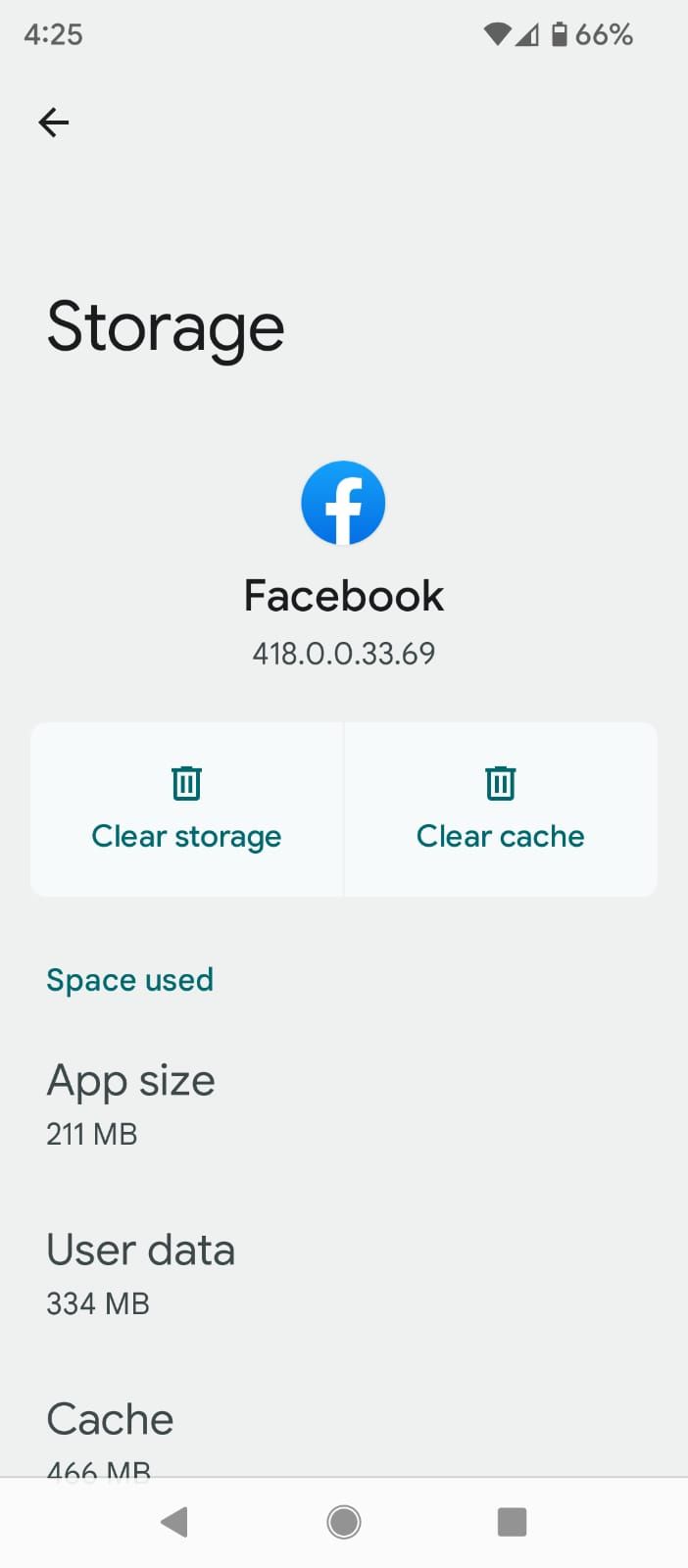Viewport: 688px width, 1568px height.
Task: Go back using the top arrow
Action: tap(54, 122)
